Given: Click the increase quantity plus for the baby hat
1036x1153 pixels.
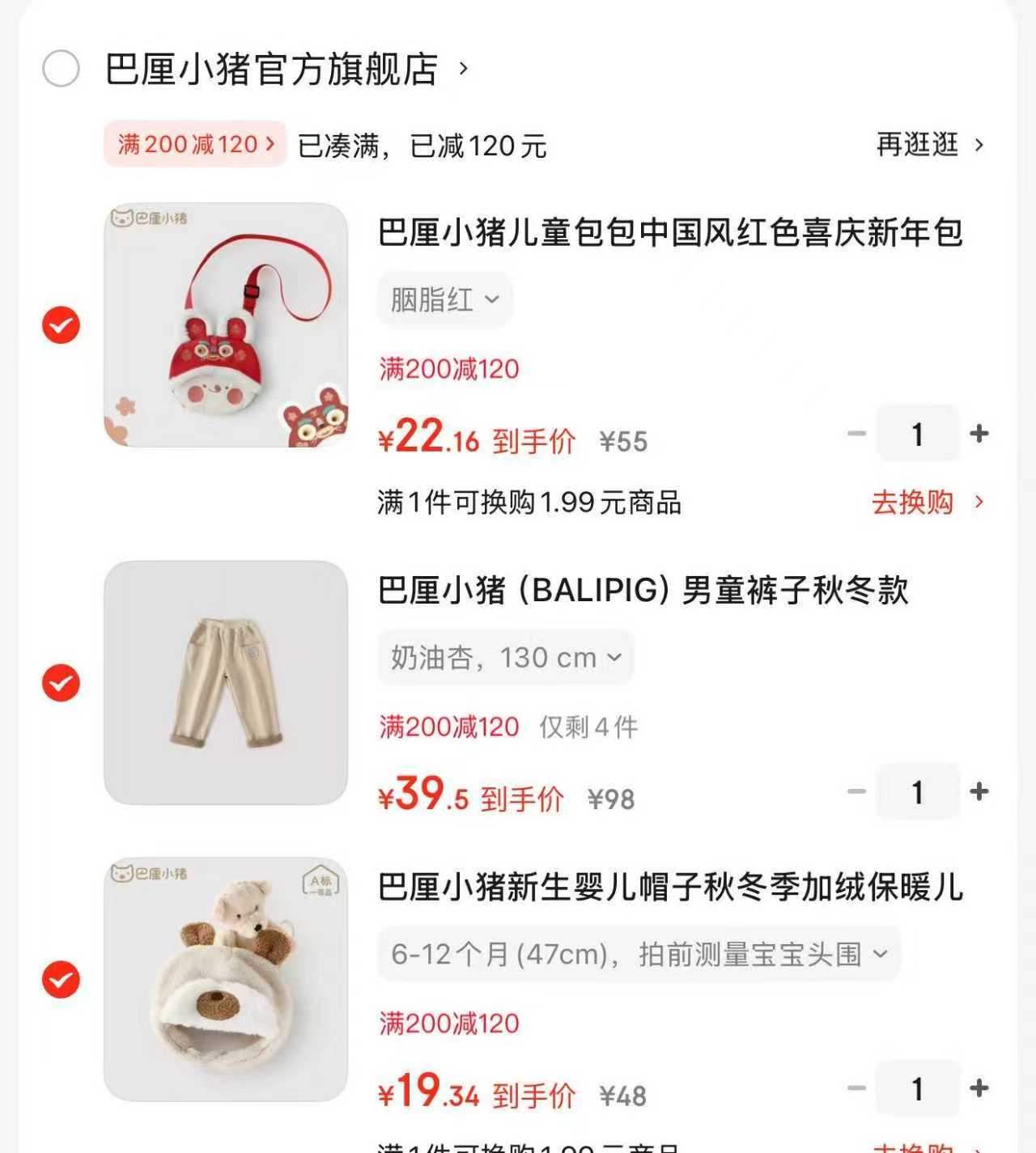Looking at the screenshot, I should click(979, 1088).
